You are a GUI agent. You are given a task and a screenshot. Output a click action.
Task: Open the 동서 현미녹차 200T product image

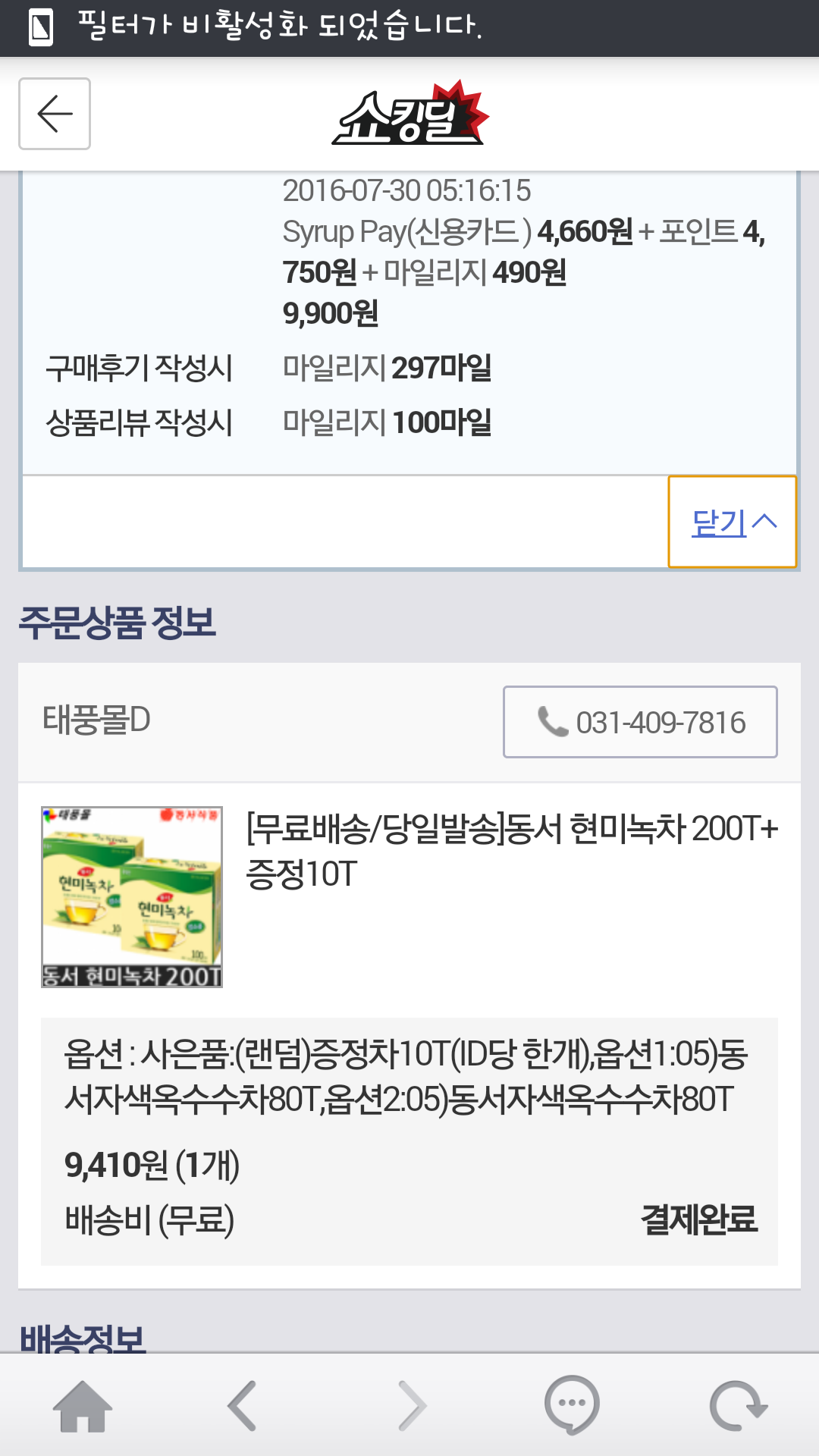[x=132, y=896]
